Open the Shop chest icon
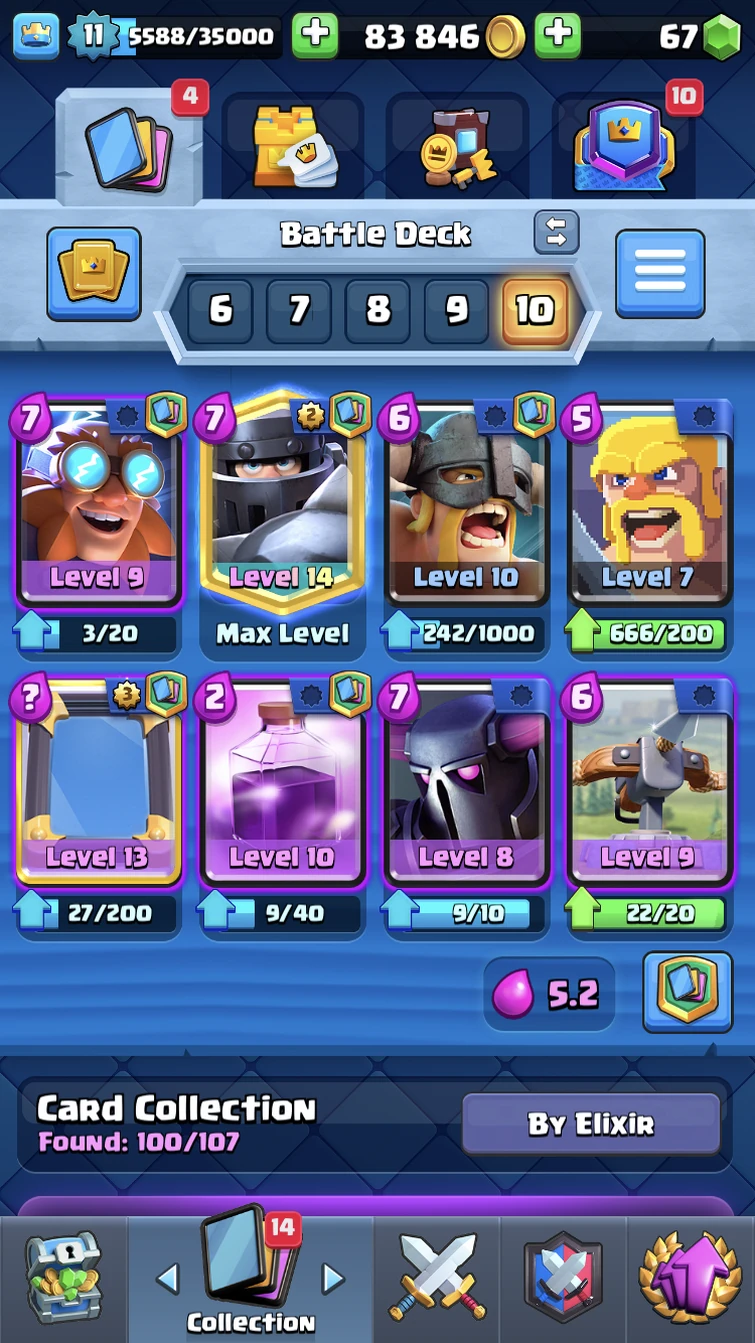 (62, 1277)
